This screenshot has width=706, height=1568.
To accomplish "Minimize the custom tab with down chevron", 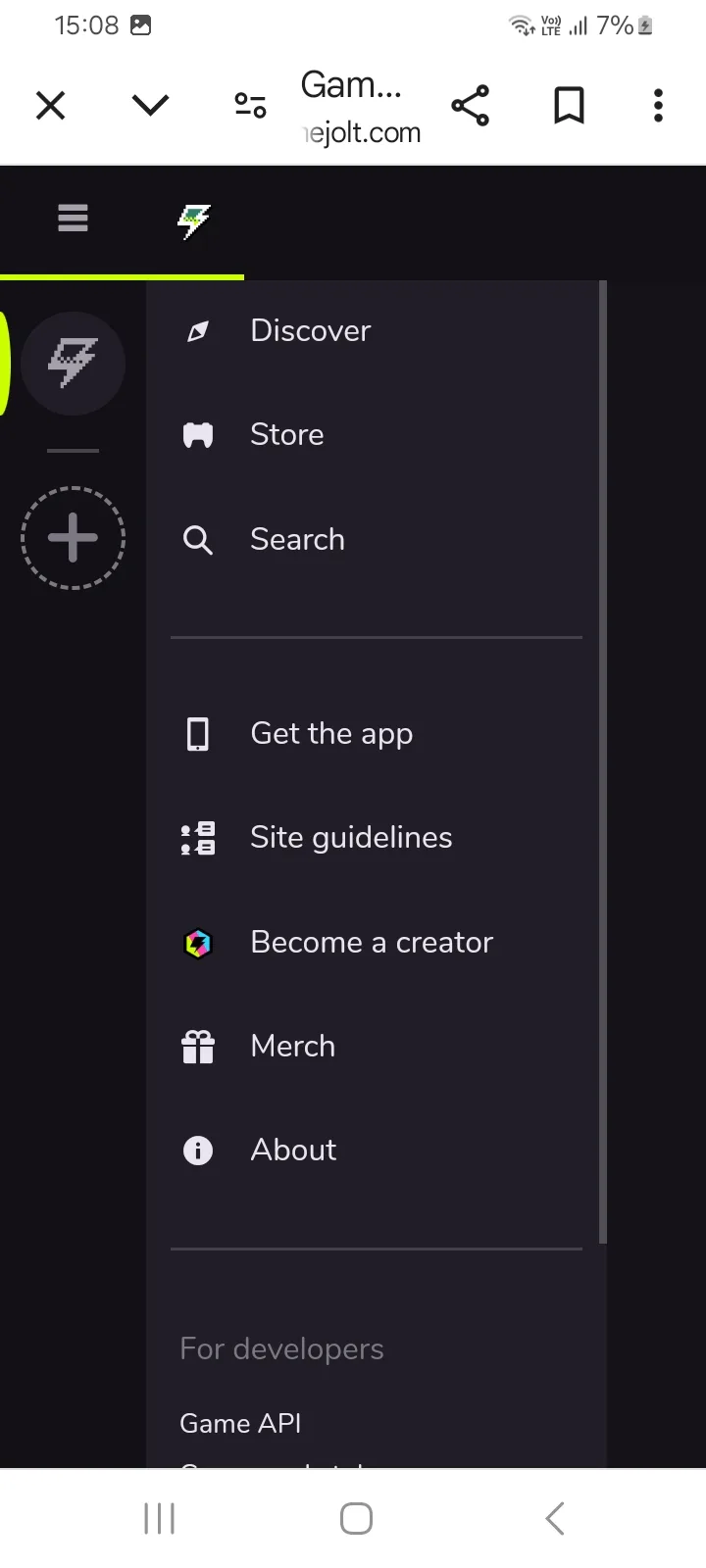I will 150,105.
